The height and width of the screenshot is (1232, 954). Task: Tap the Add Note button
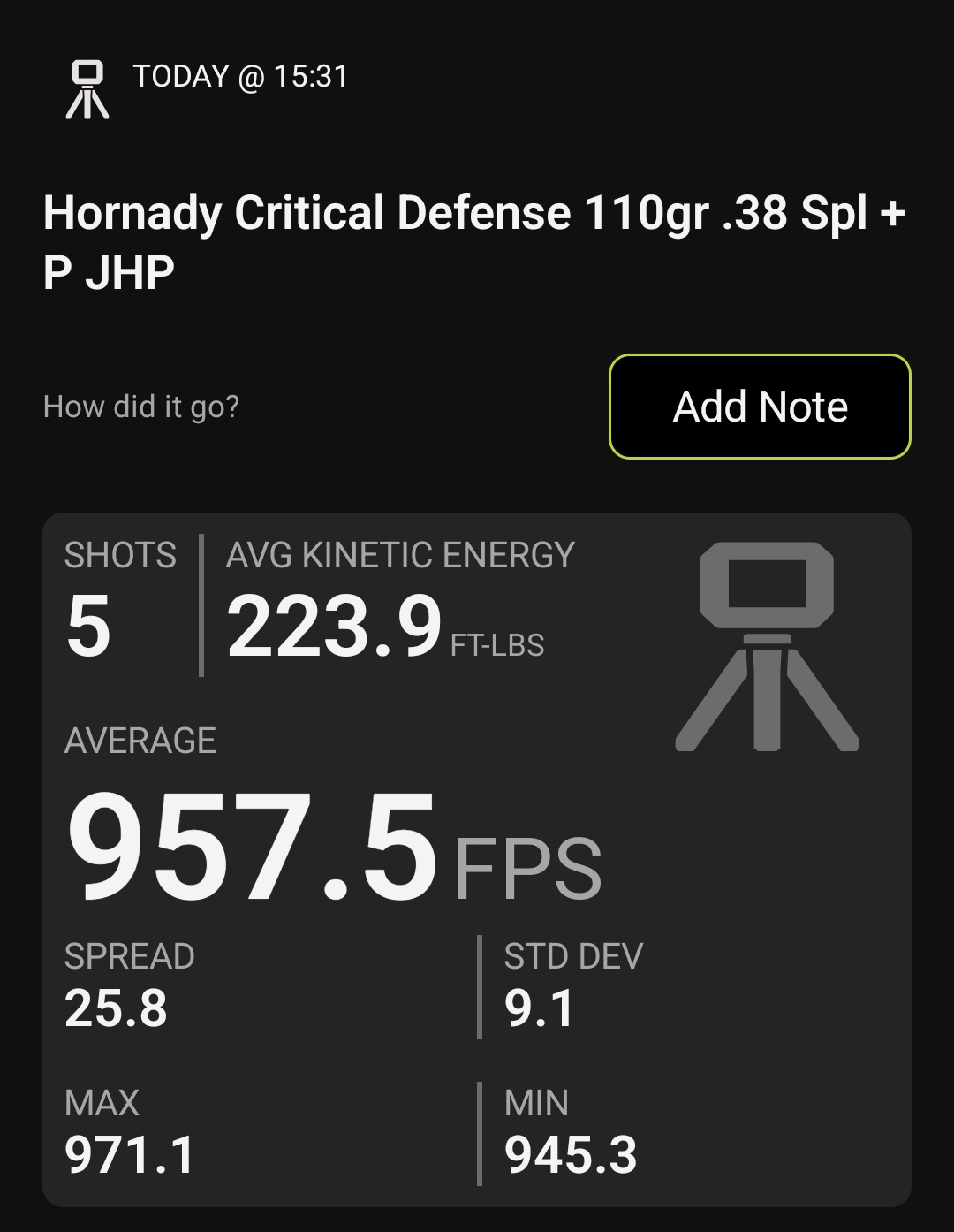(760, 407)
